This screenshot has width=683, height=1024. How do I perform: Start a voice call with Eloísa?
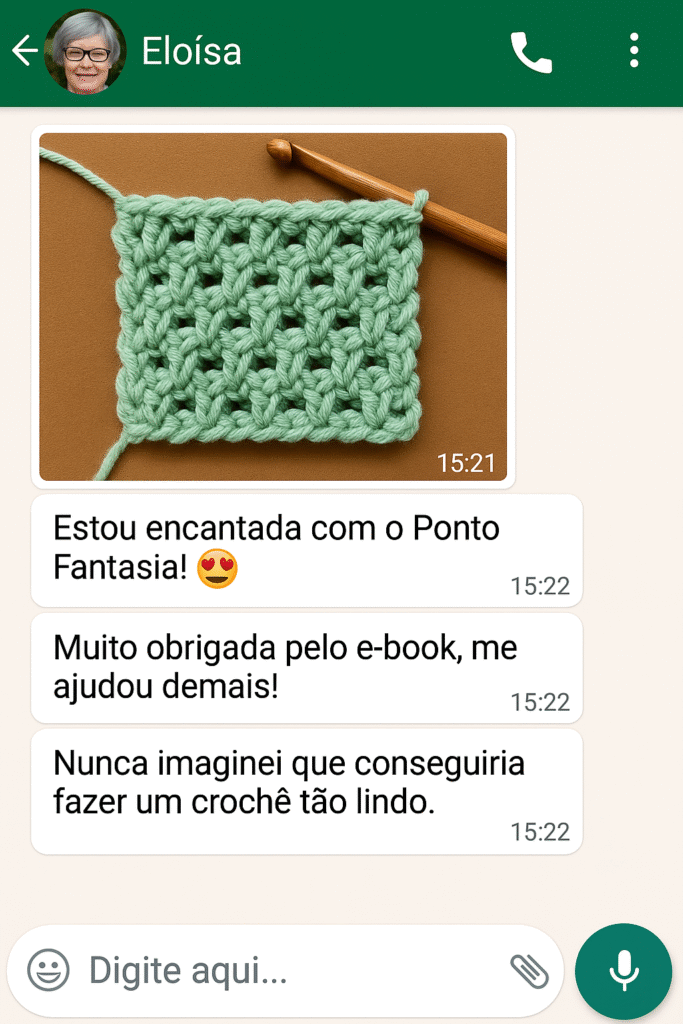tap(531, 52)
